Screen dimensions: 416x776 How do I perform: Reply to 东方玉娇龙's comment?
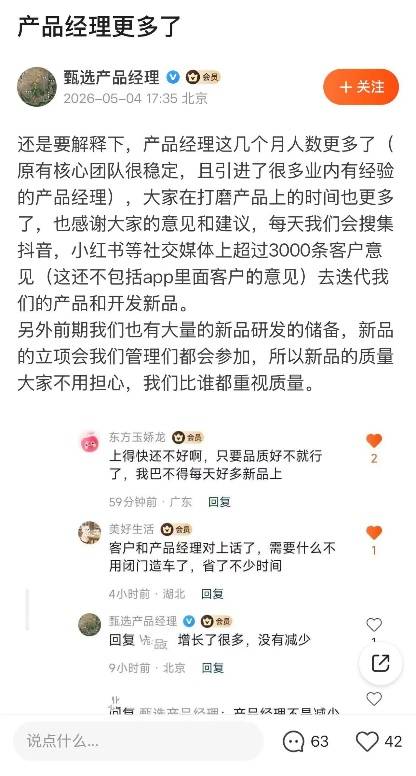coord(219,502)
